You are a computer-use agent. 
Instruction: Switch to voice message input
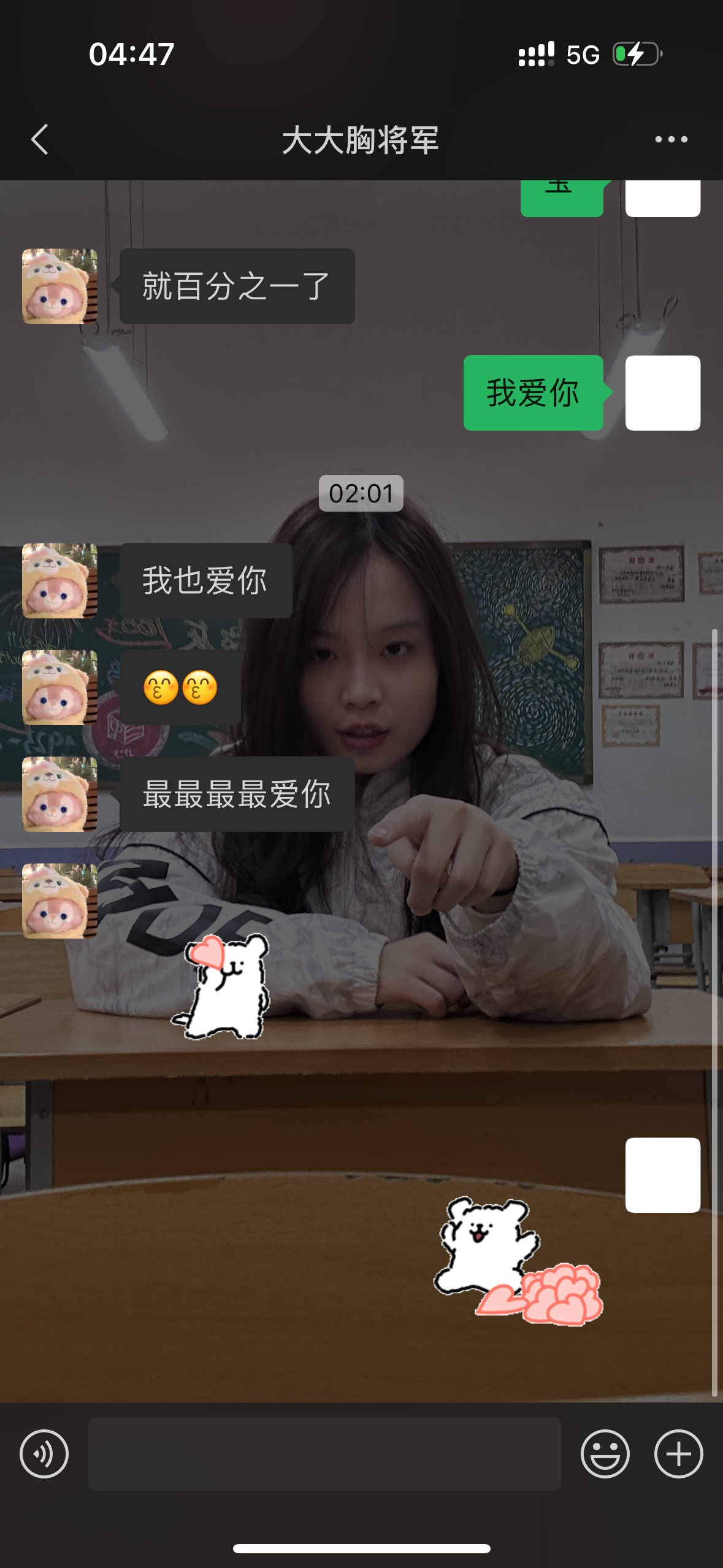pos(44,1454)
